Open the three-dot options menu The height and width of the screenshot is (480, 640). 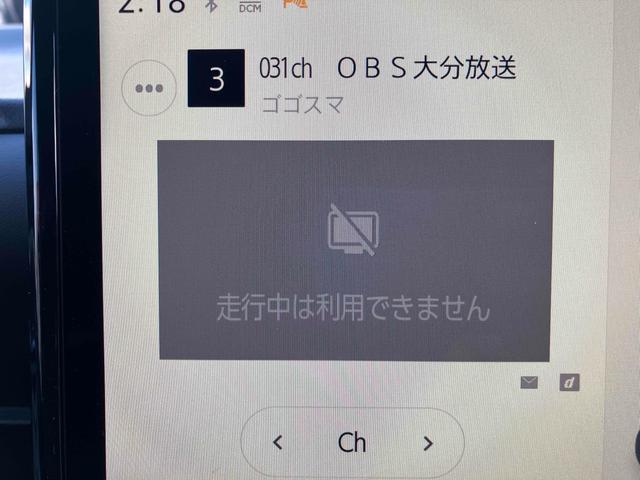pyautogui.click(x=149, y=88)
